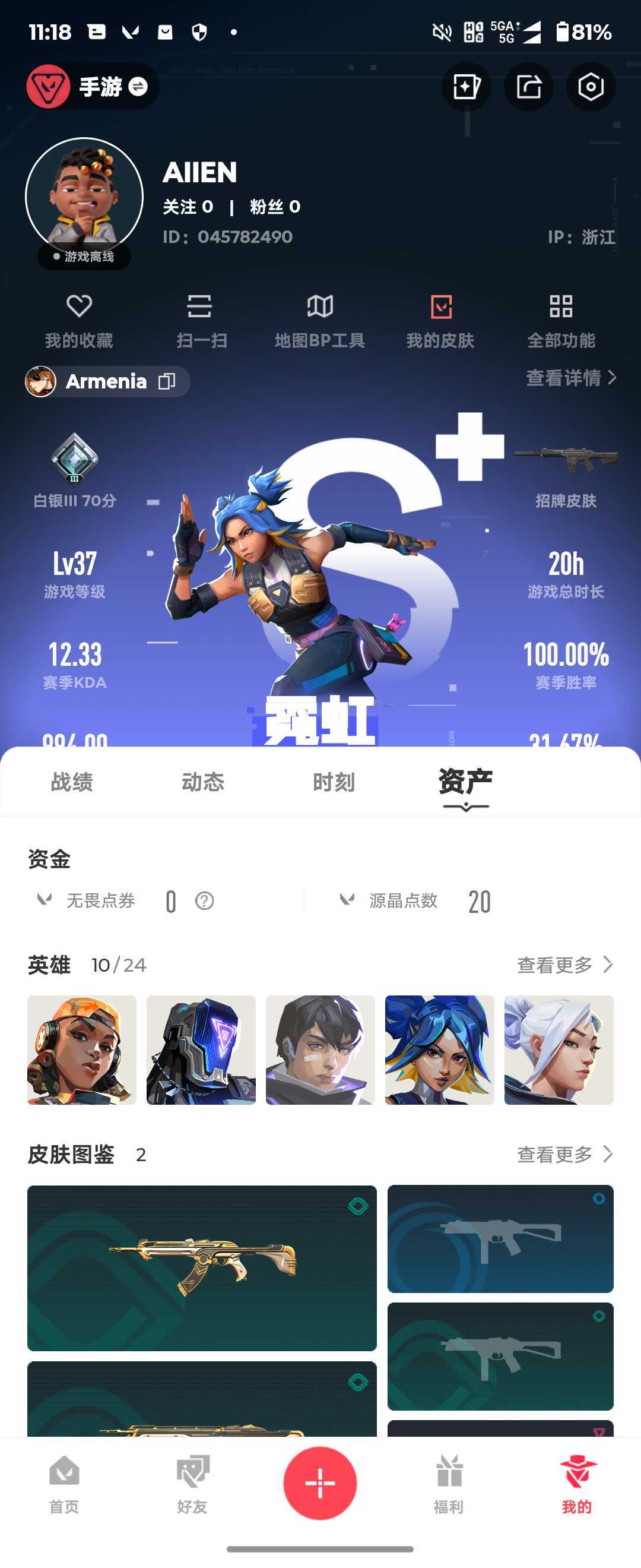Switch game mode via the 手游 toggle
Viewport: 641px width, 1568px height.
[x=138, y=87]
